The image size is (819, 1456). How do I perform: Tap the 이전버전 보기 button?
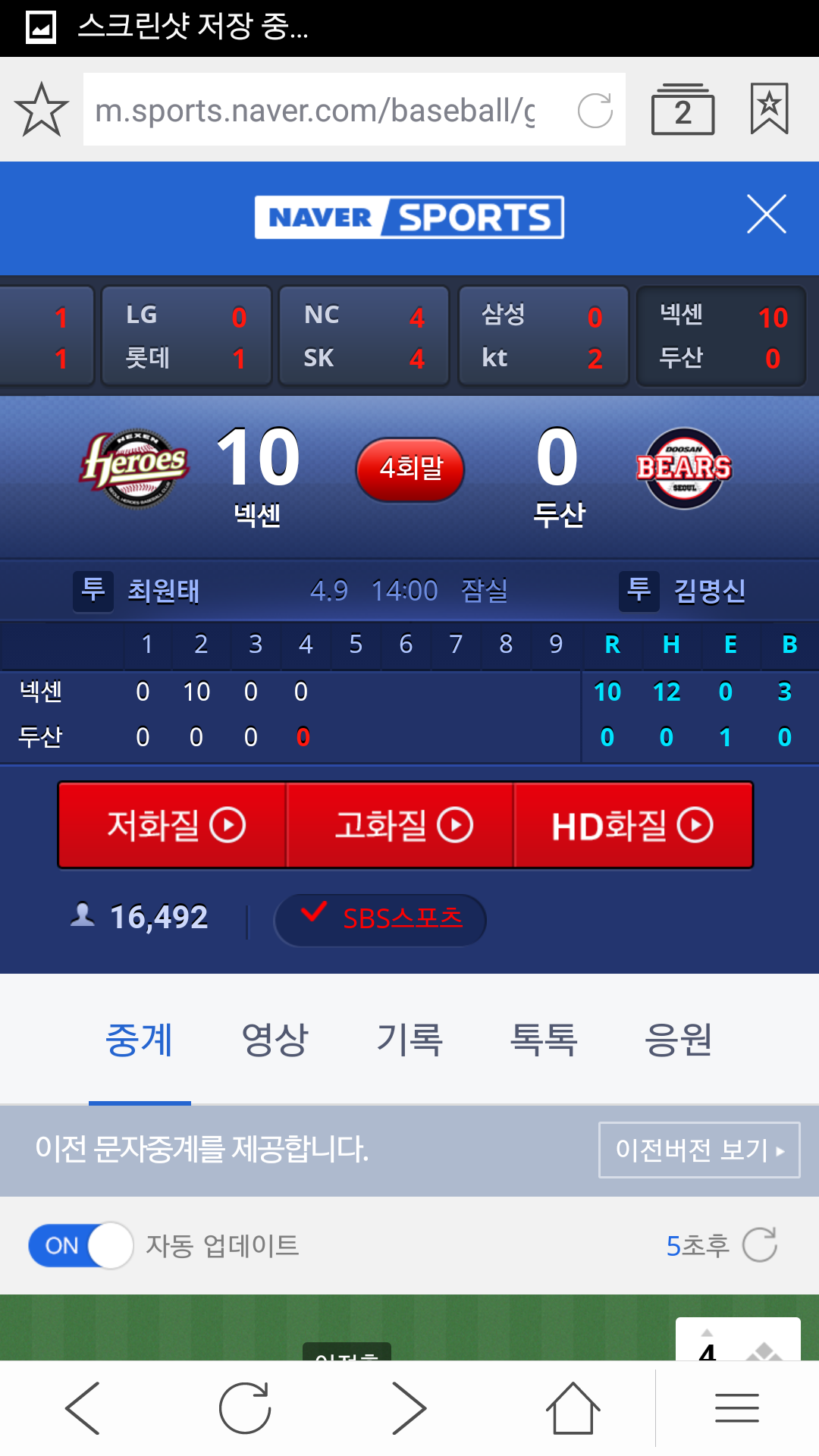(698, 1150)
